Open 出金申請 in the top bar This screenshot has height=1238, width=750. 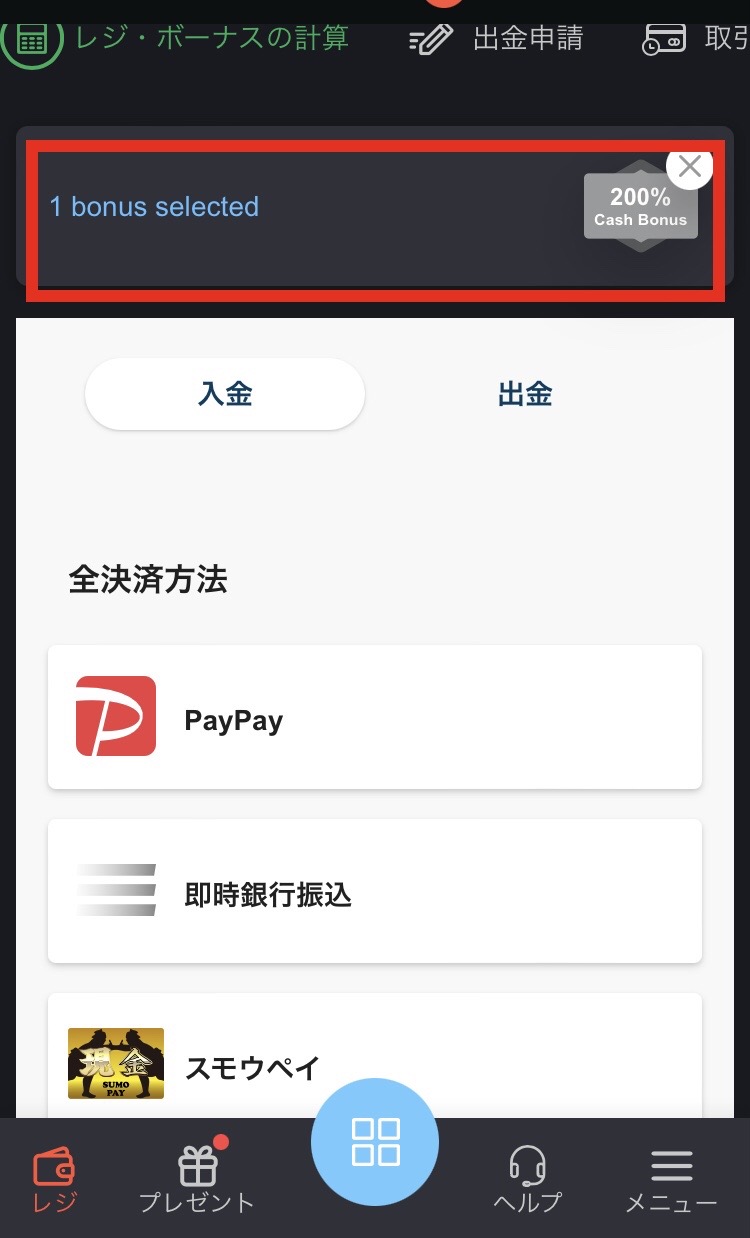pyautogui.click(x=498, y=40)
